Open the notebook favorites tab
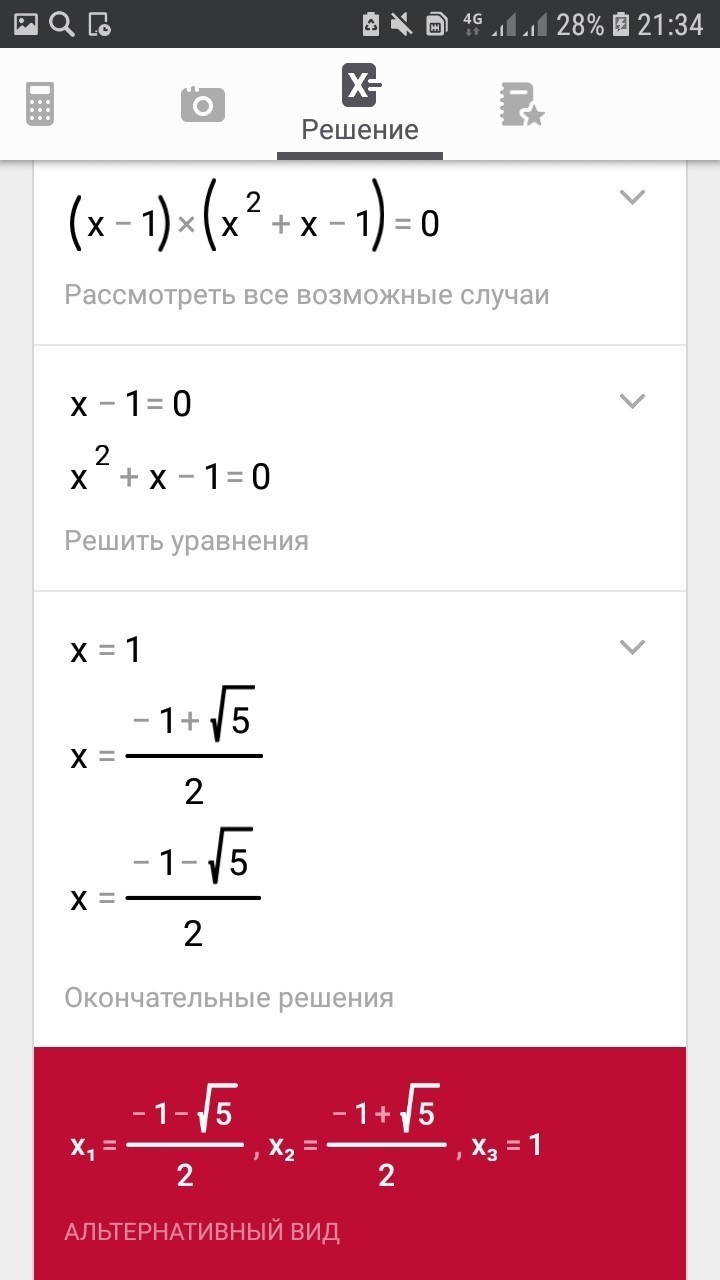720x1280 pixels. coord(521,105)
